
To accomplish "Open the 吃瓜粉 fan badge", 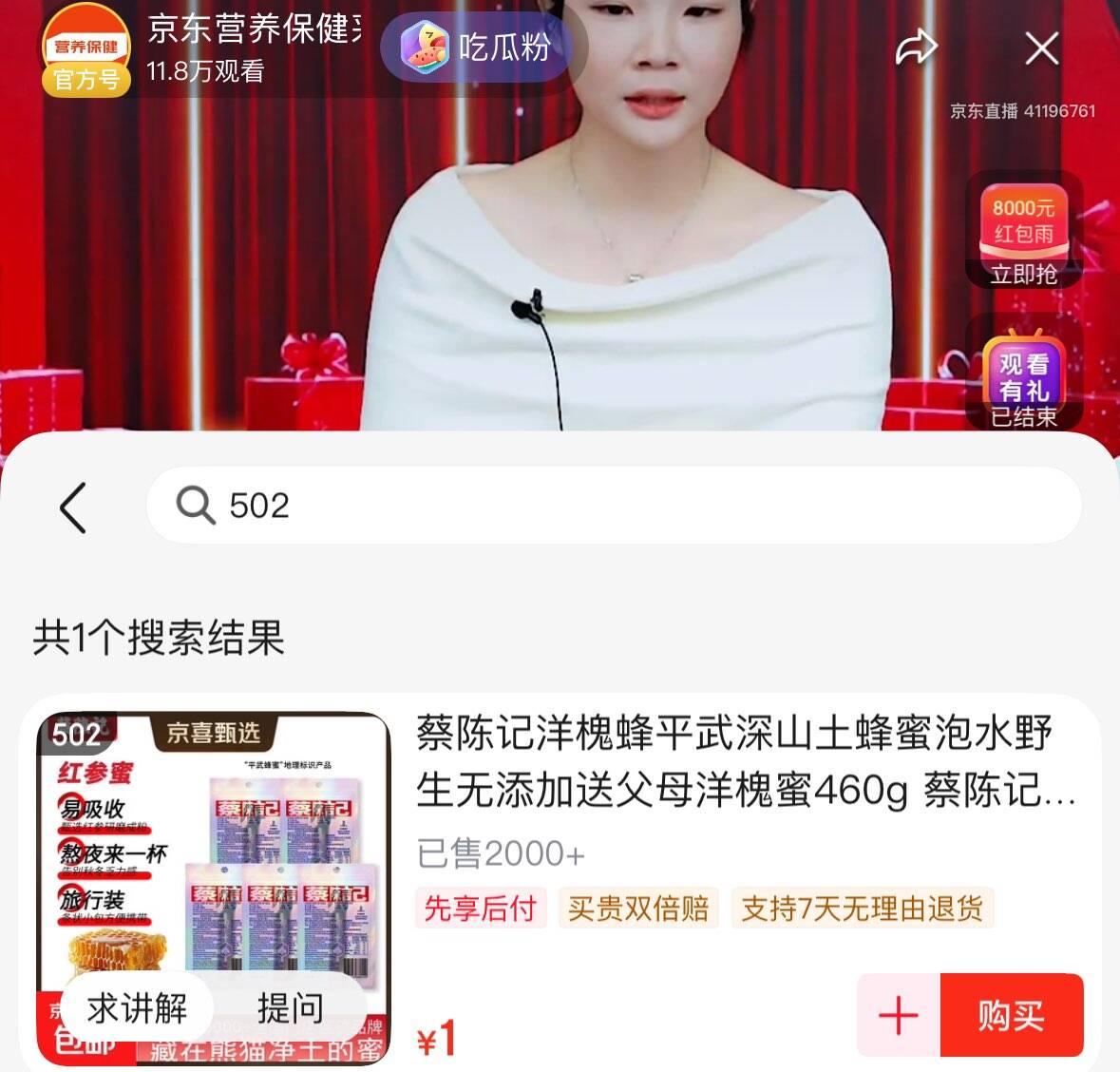I will 483,48.
